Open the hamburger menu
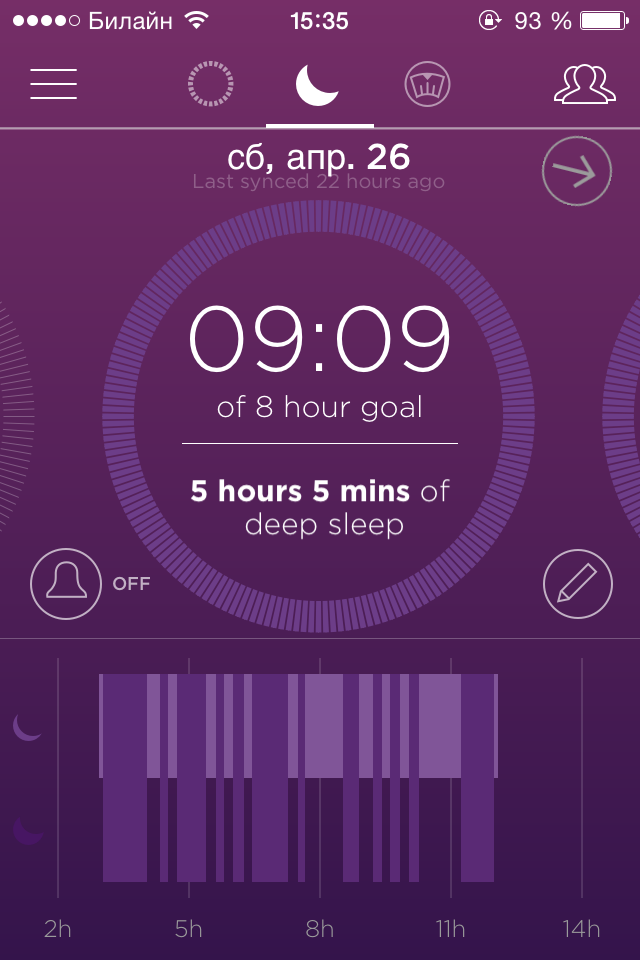This screenshot has width=640, height=960. coord(54,84)
